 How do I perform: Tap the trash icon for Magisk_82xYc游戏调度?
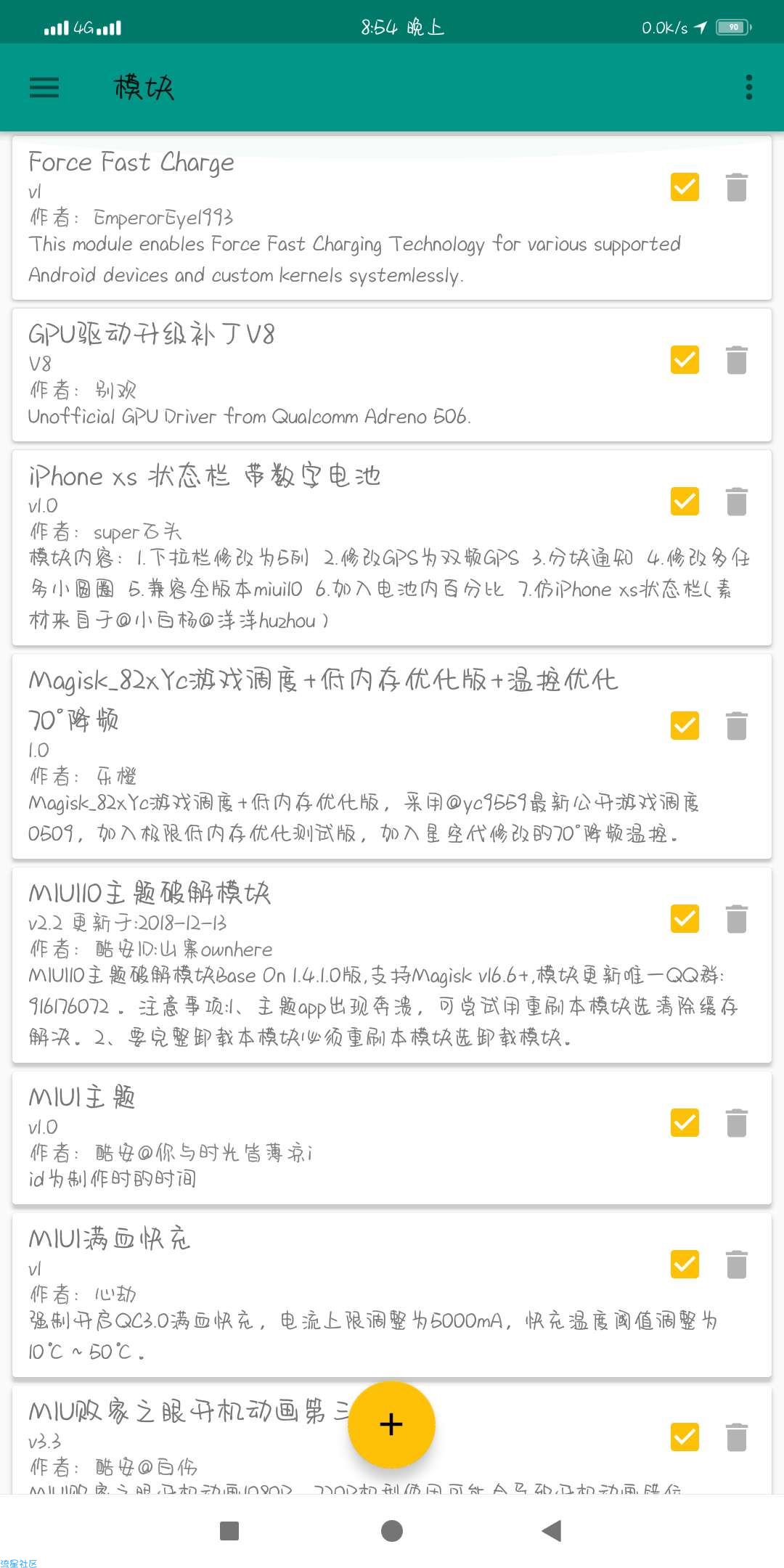click(x=737, y=725)
